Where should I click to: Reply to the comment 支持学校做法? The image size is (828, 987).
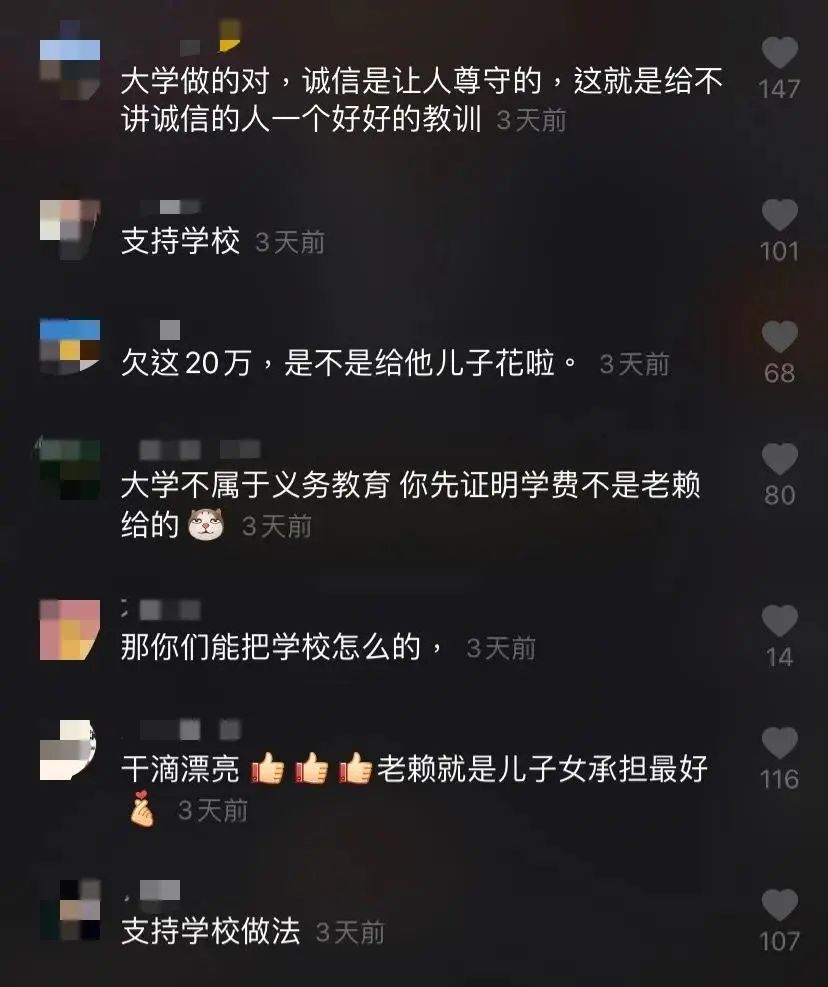pos(210,933)
